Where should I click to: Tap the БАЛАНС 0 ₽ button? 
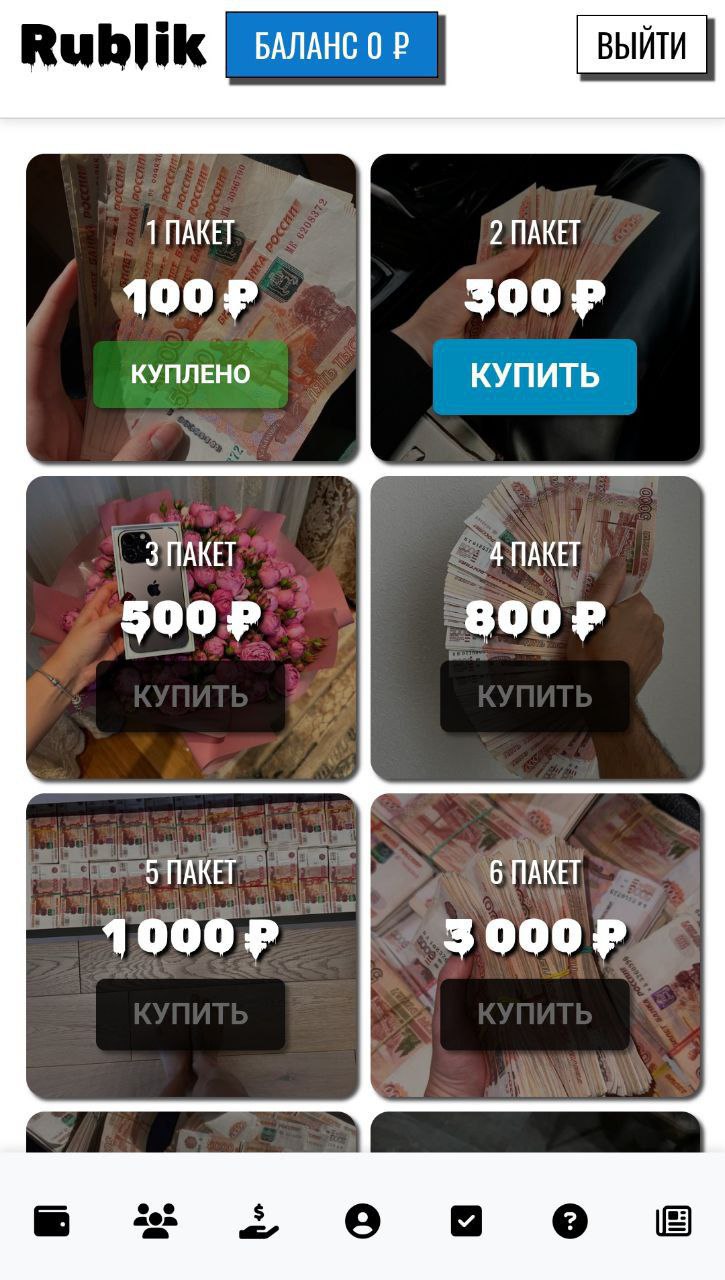coord(331,45)
